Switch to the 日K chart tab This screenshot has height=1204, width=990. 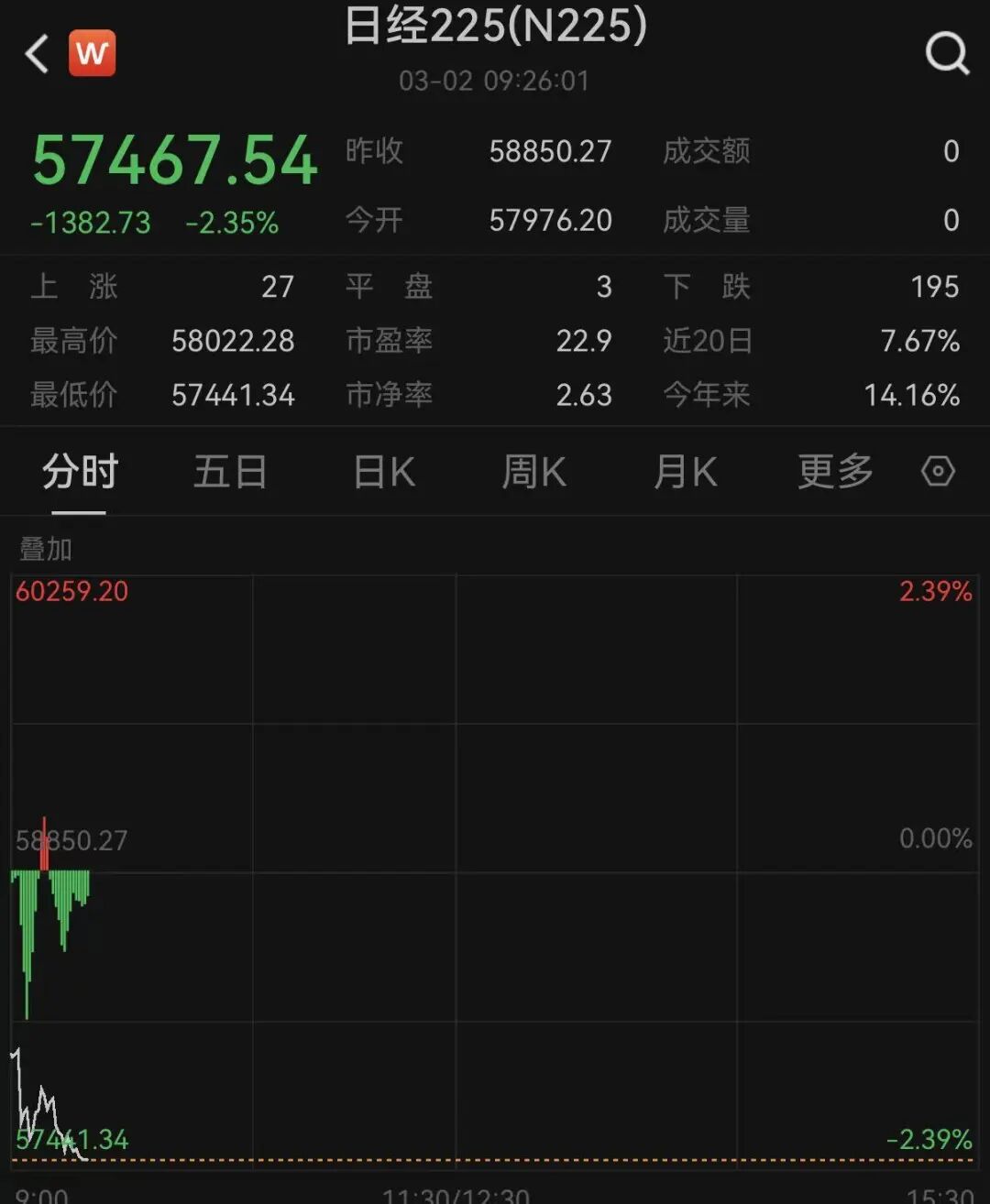pos(385,472)
